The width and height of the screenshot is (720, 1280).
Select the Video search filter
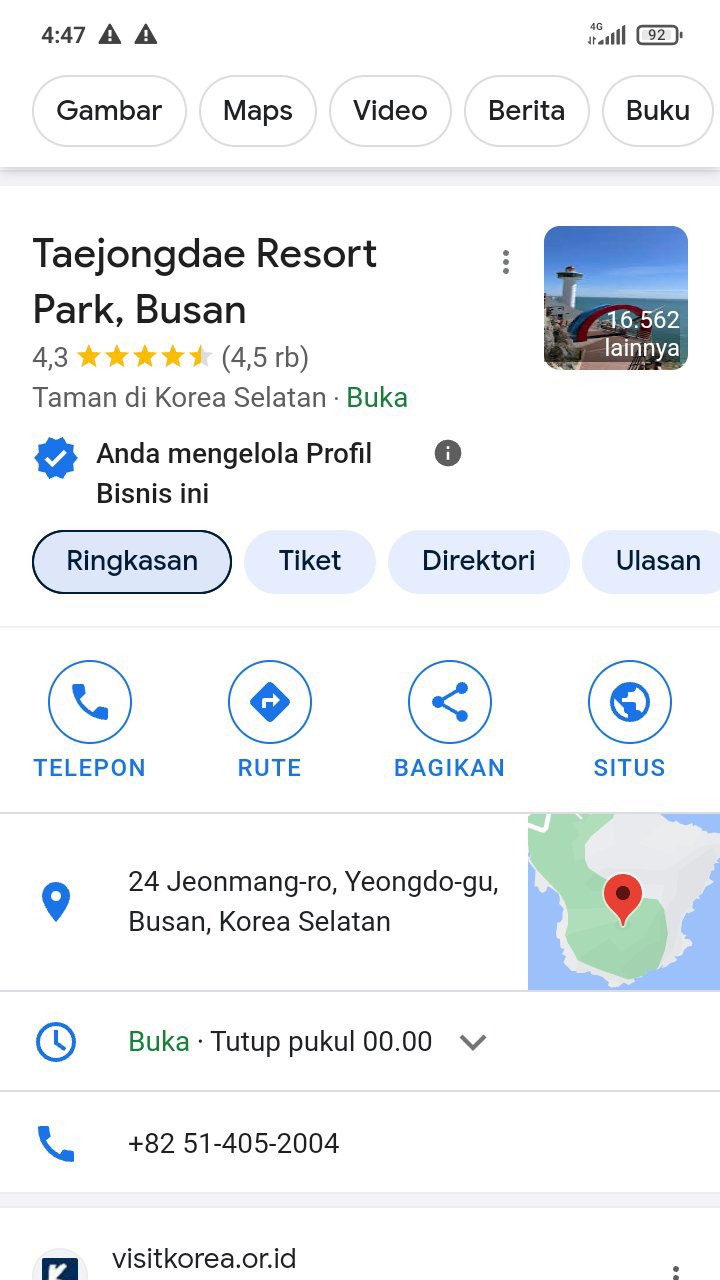[390, 111]
